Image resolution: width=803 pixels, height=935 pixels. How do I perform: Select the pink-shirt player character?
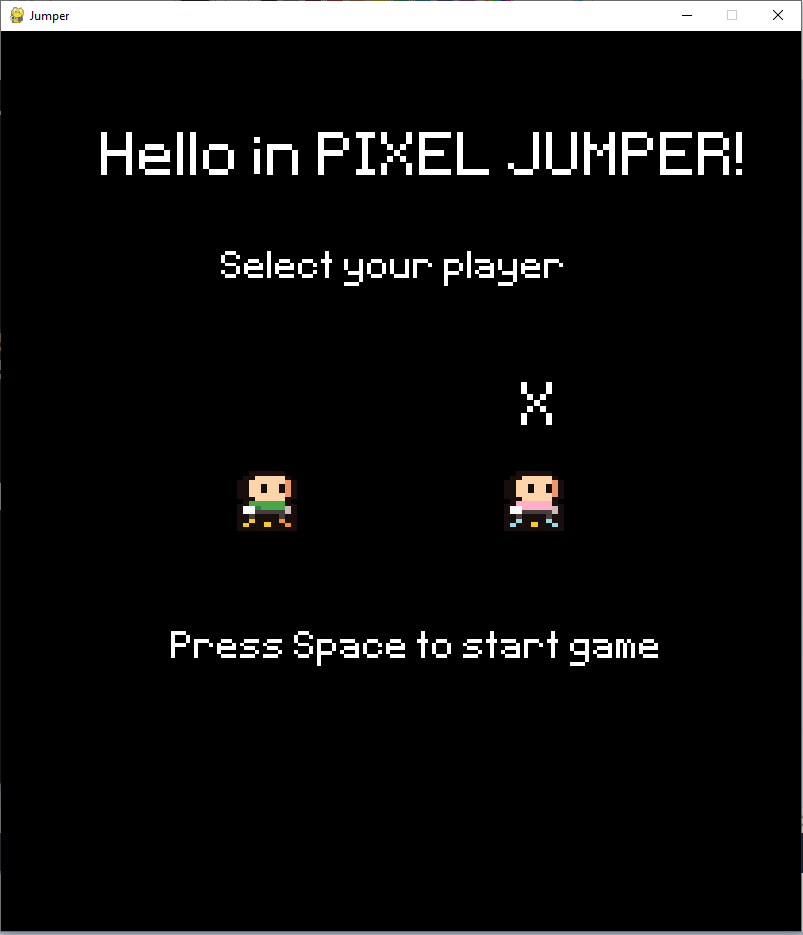click(534, 501)
